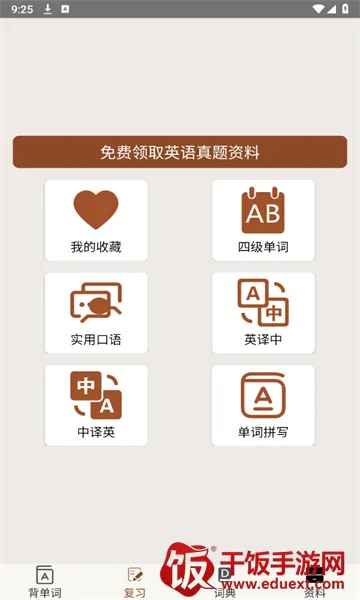Image resolution: width=360 pixels, height=600 pixels.
Task: Switch to the 资料 materials tab
Action: (314, 582)
